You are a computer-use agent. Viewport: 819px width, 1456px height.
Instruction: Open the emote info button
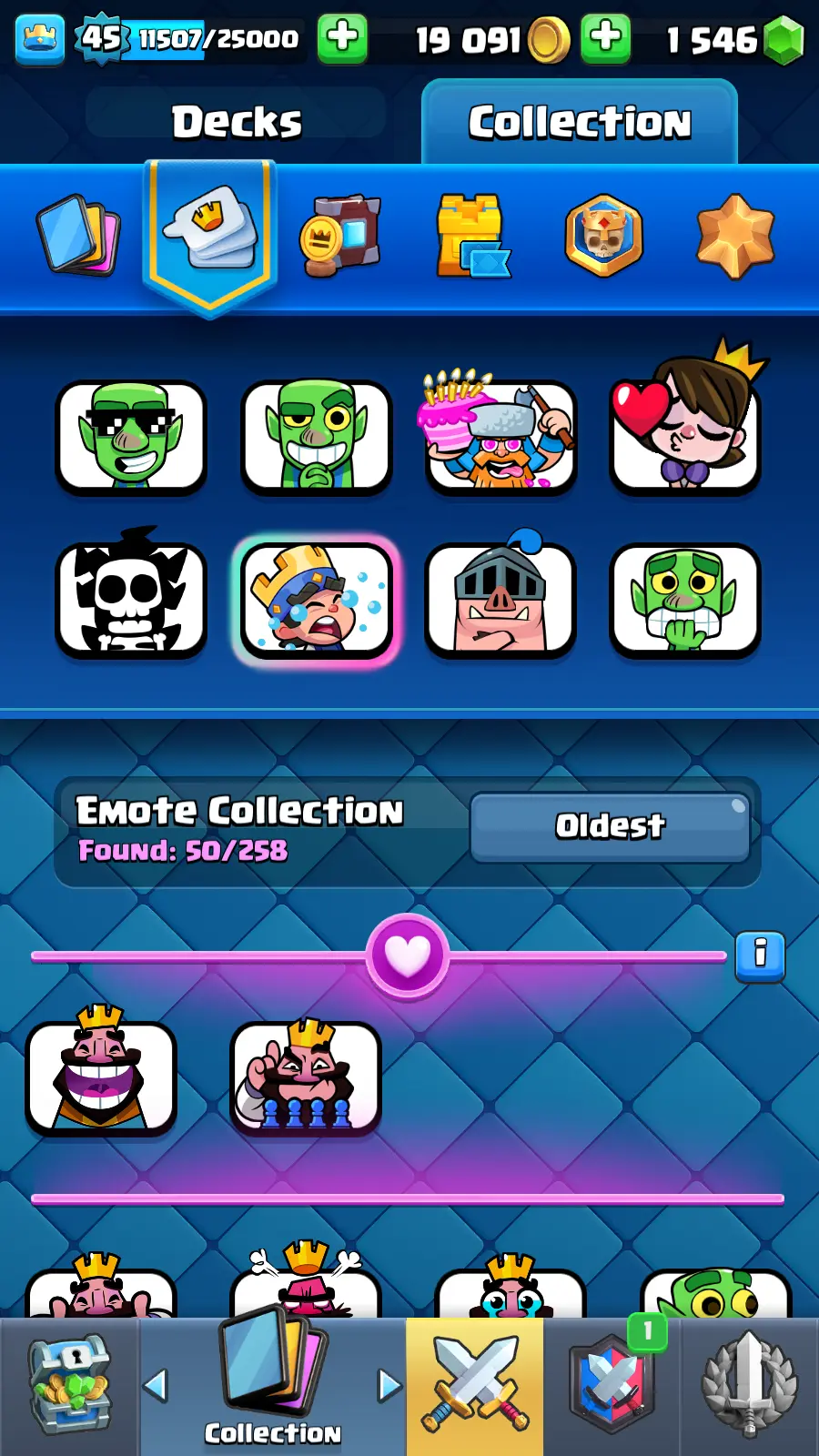click(760, 955)
